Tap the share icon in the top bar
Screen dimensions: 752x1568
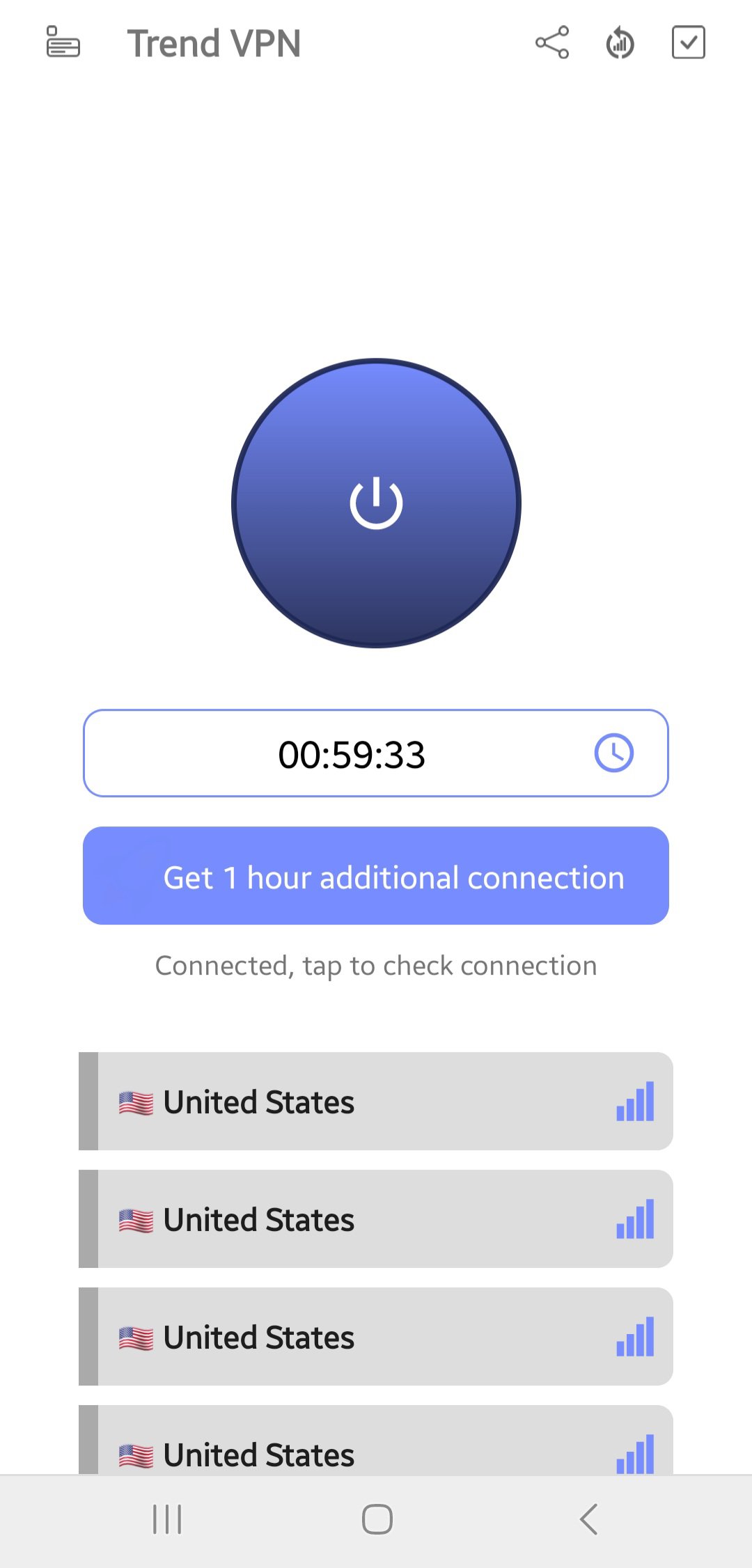(x=550, y=43)
